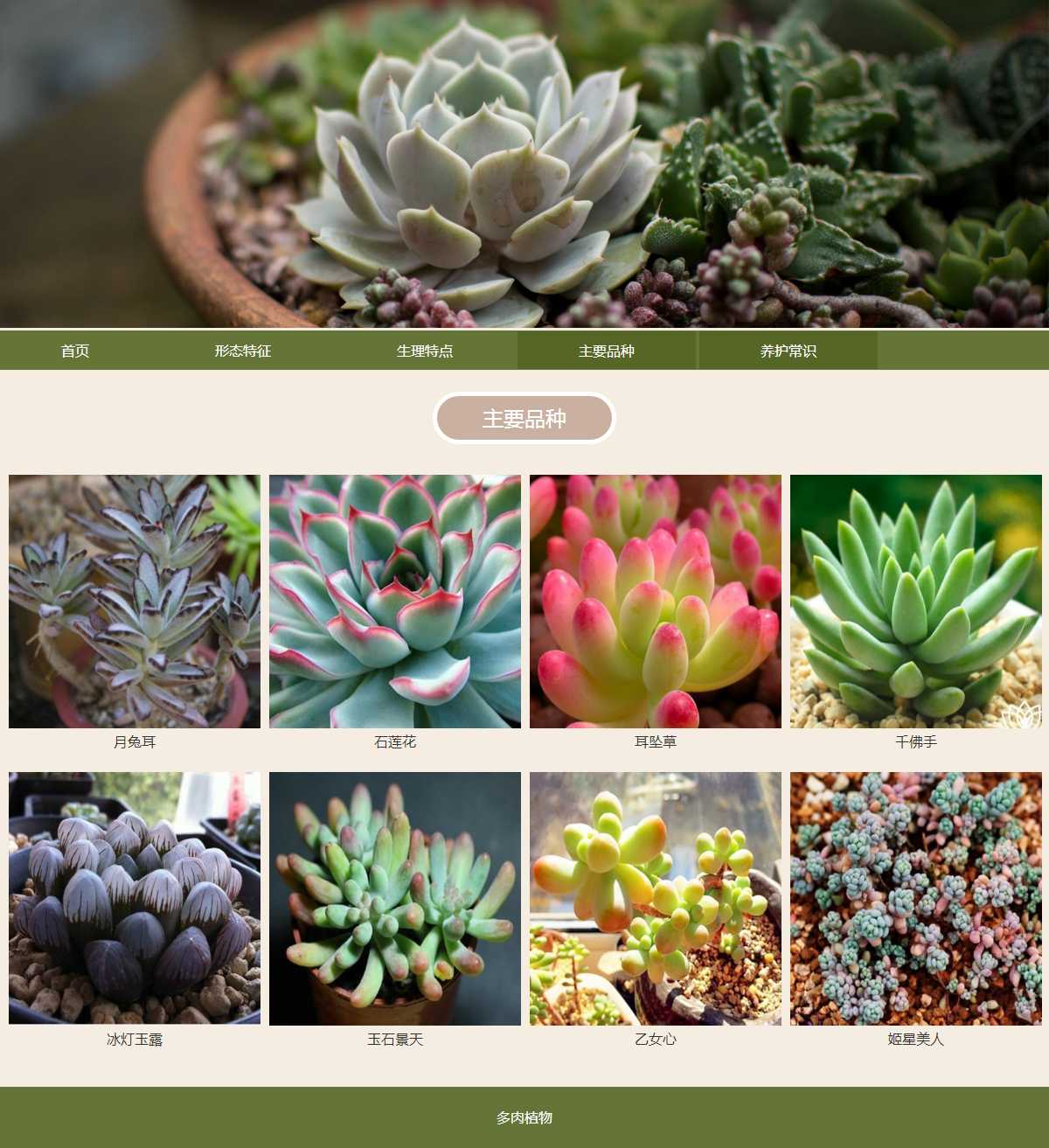Screen dimensions: 1049x1148
Task: View the 冰灯玉露 plant tile
Action: coord(135,899)
